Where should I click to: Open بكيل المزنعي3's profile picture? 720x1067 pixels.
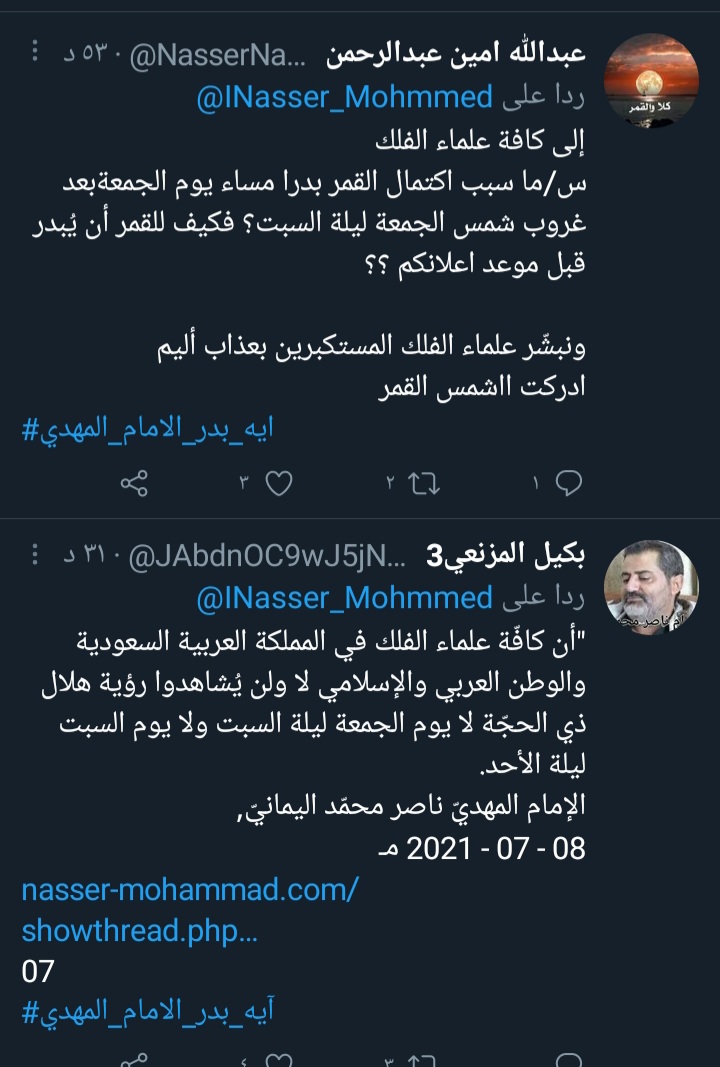[653, 581]
